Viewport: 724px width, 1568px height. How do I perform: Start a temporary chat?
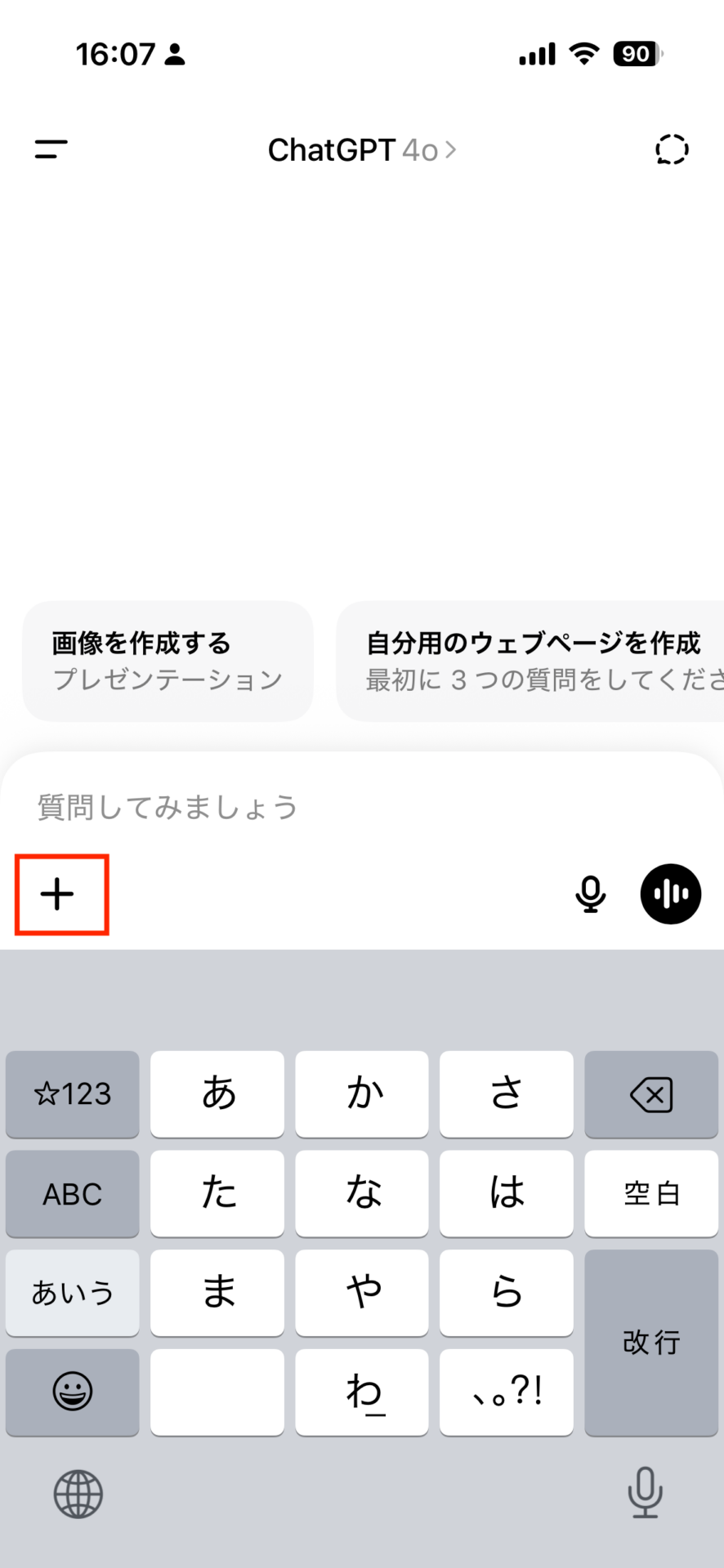(x=672, y=149)
